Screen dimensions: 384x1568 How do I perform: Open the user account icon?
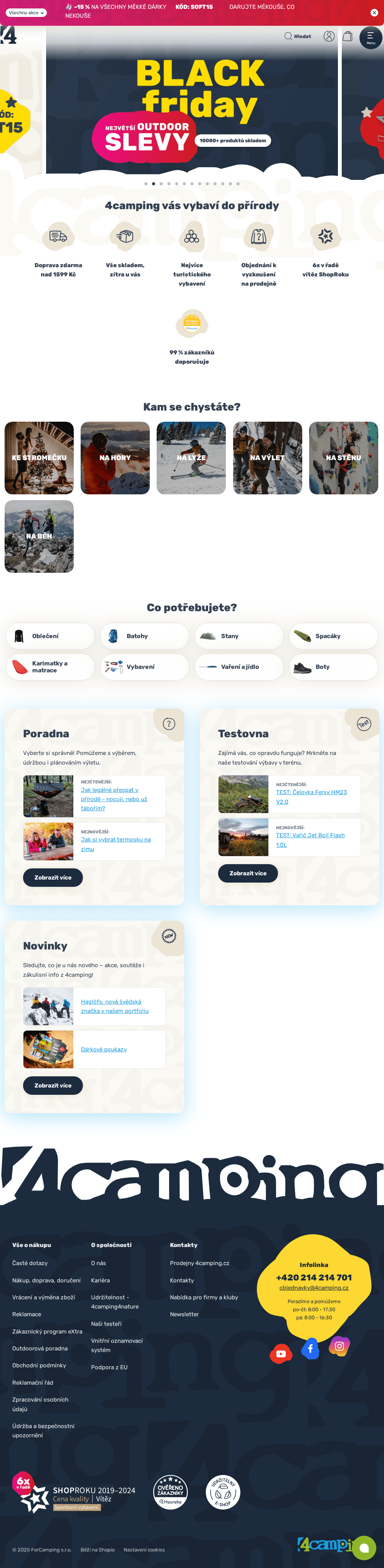(x=329, y=37)
